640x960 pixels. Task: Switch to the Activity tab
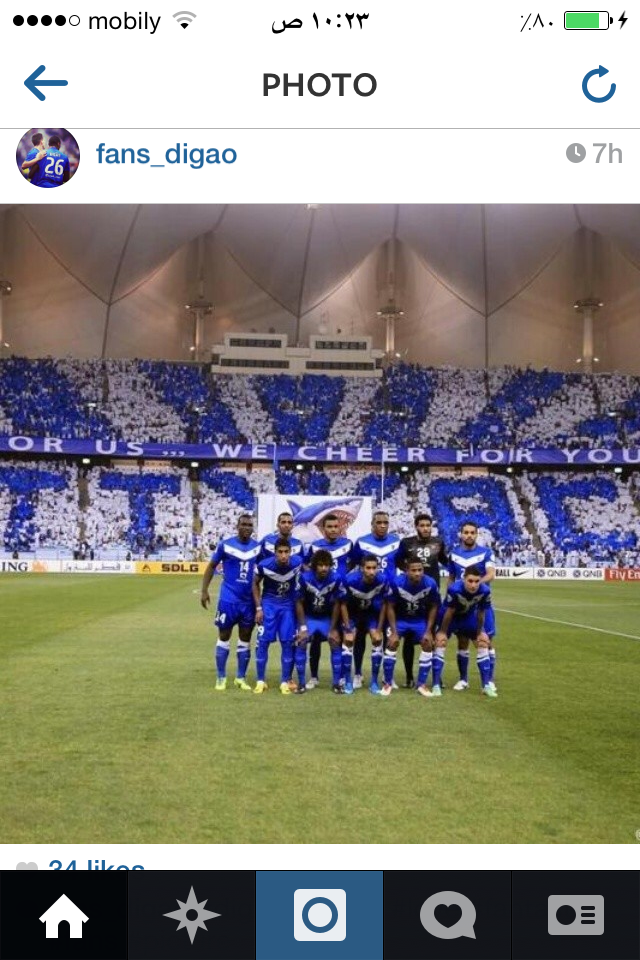point(447,915)
